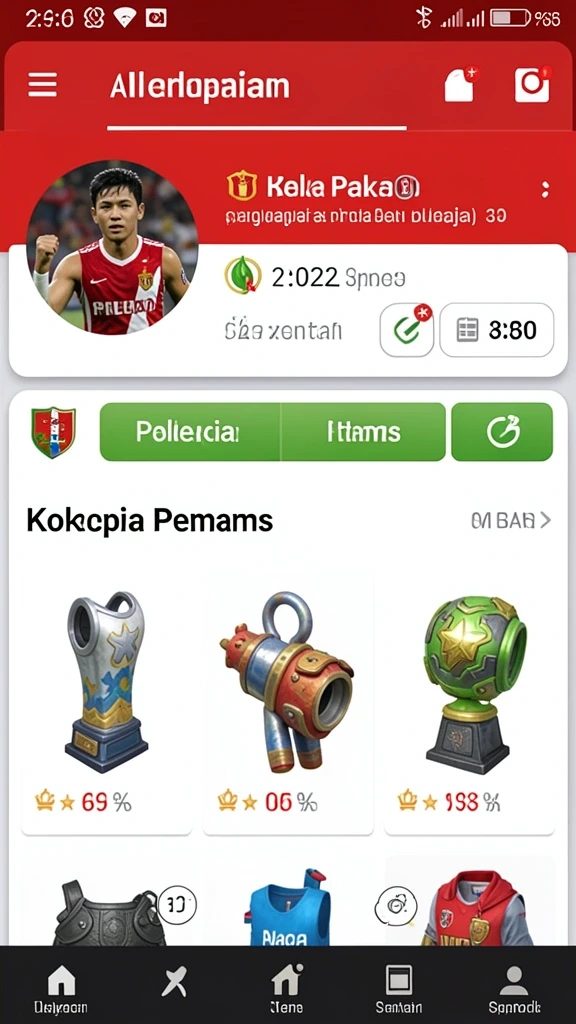Switch to the Ittams tab

(364, 432)
